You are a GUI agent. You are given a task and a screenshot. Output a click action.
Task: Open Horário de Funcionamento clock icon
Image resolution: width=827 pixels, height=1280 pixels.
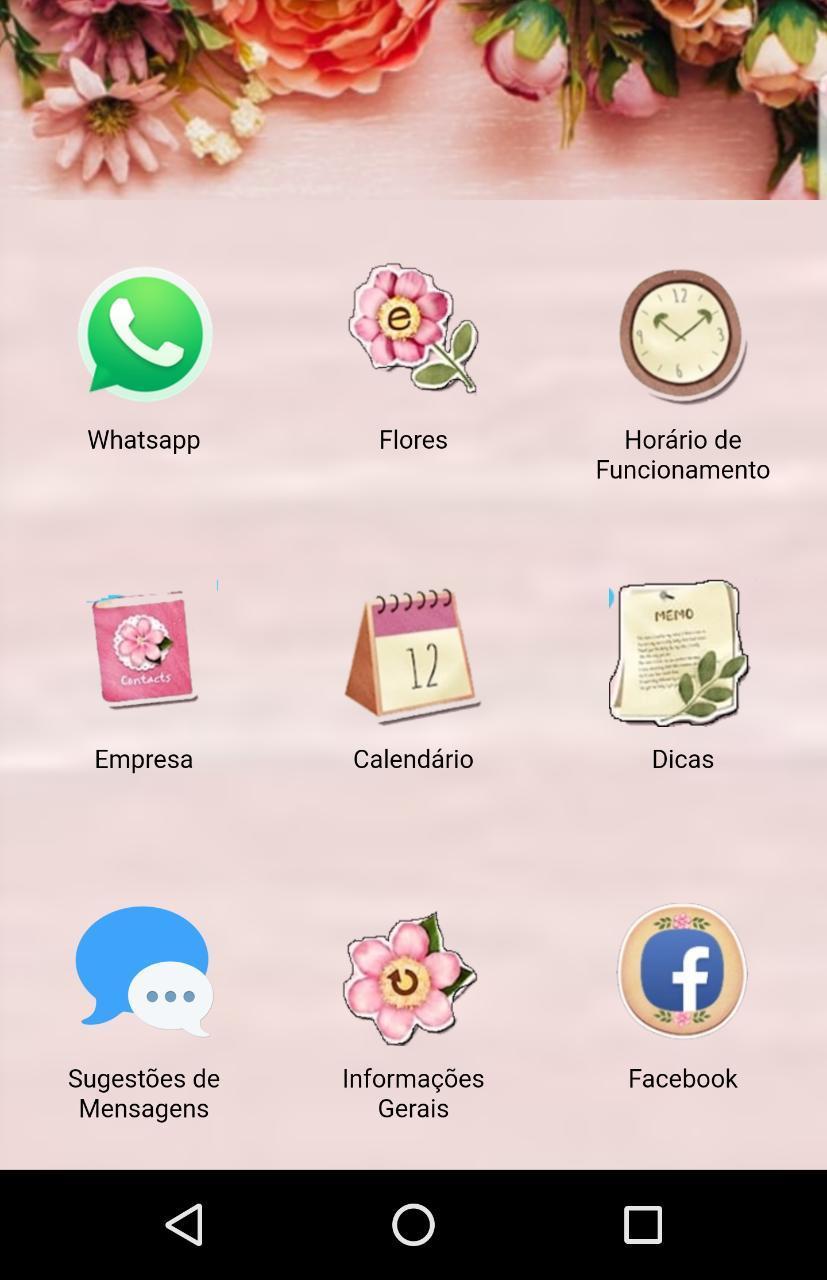click(x=682, y=335)
